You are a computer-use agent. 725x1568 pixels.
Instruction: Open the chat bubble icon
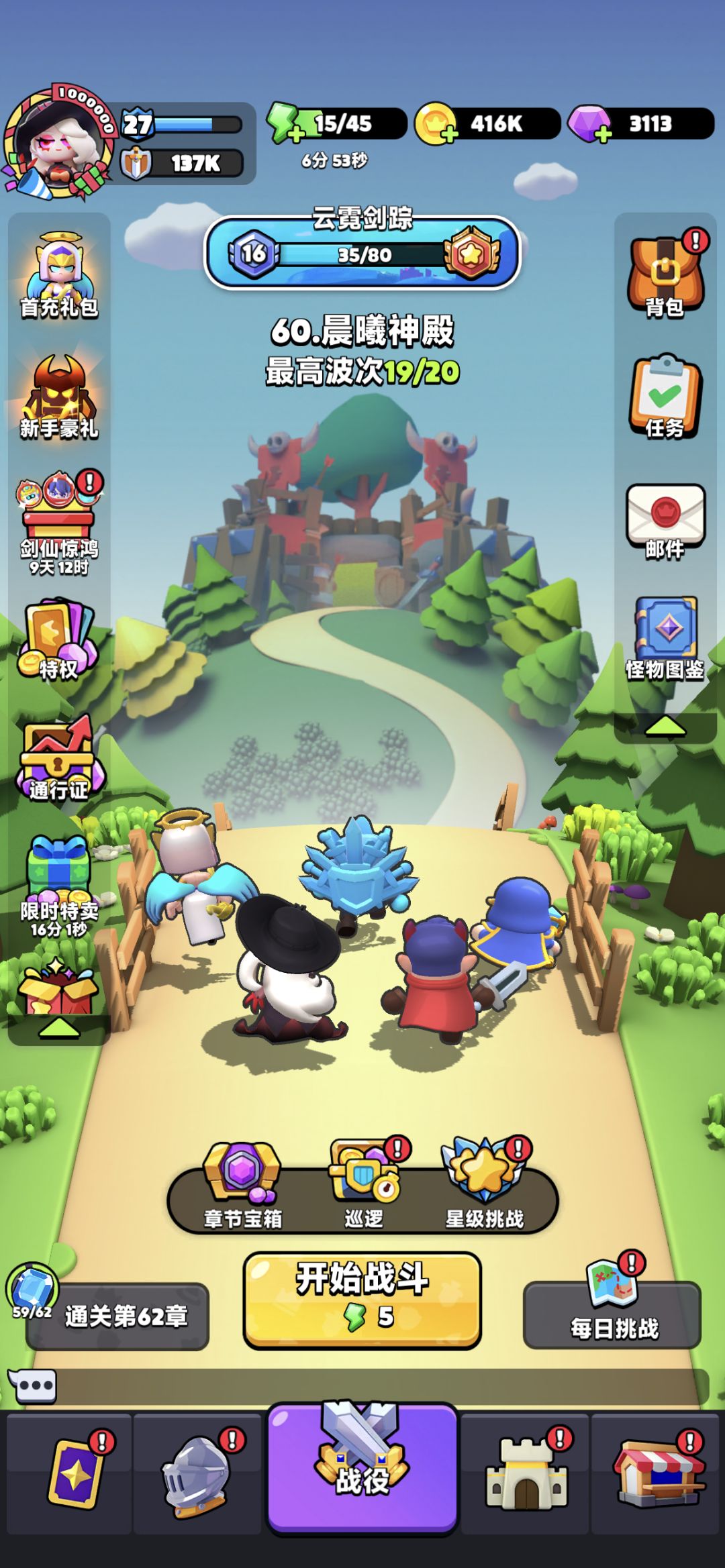pyautogui.click(x=32, y=1386)
